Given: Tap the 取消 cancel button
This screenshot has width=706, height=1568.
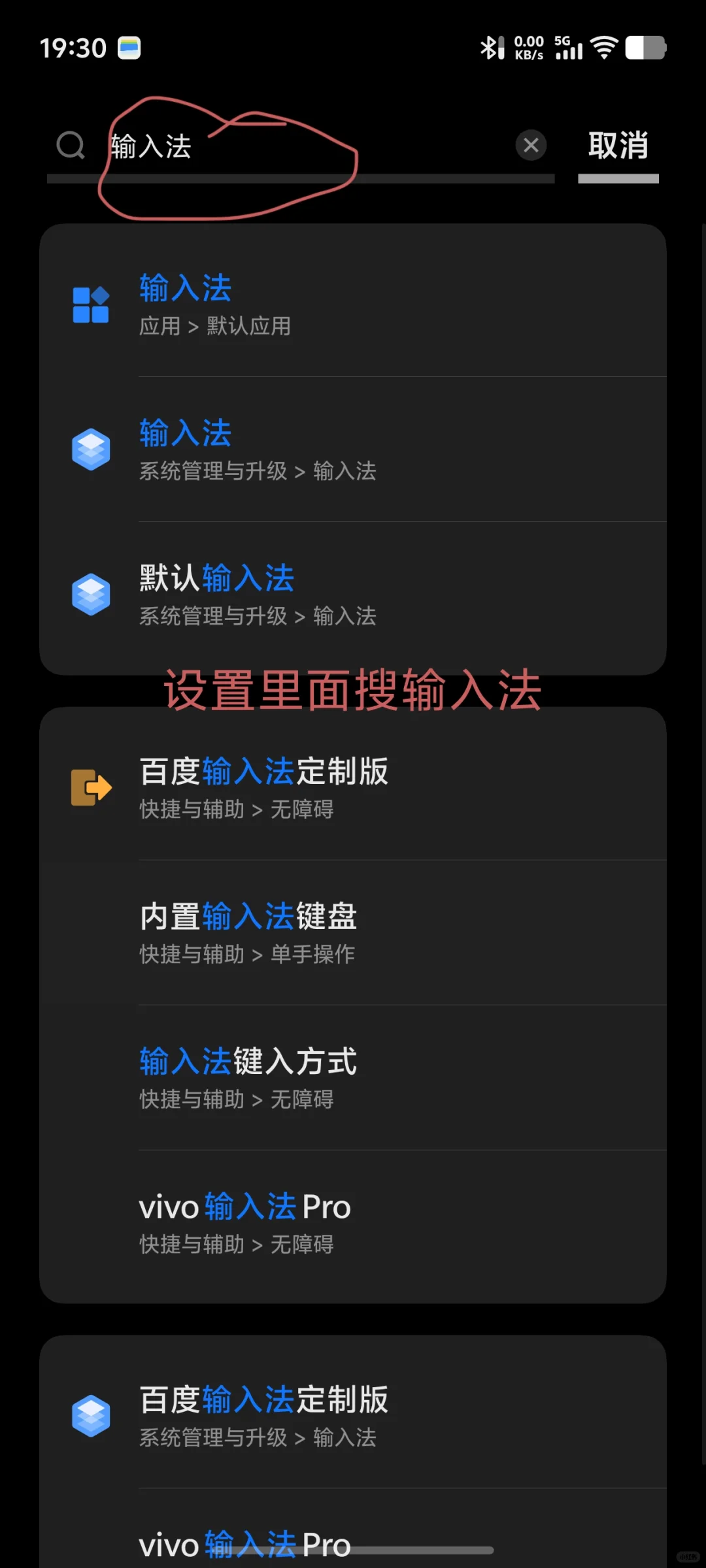Looking at the screenshot, I should point(618,145).
